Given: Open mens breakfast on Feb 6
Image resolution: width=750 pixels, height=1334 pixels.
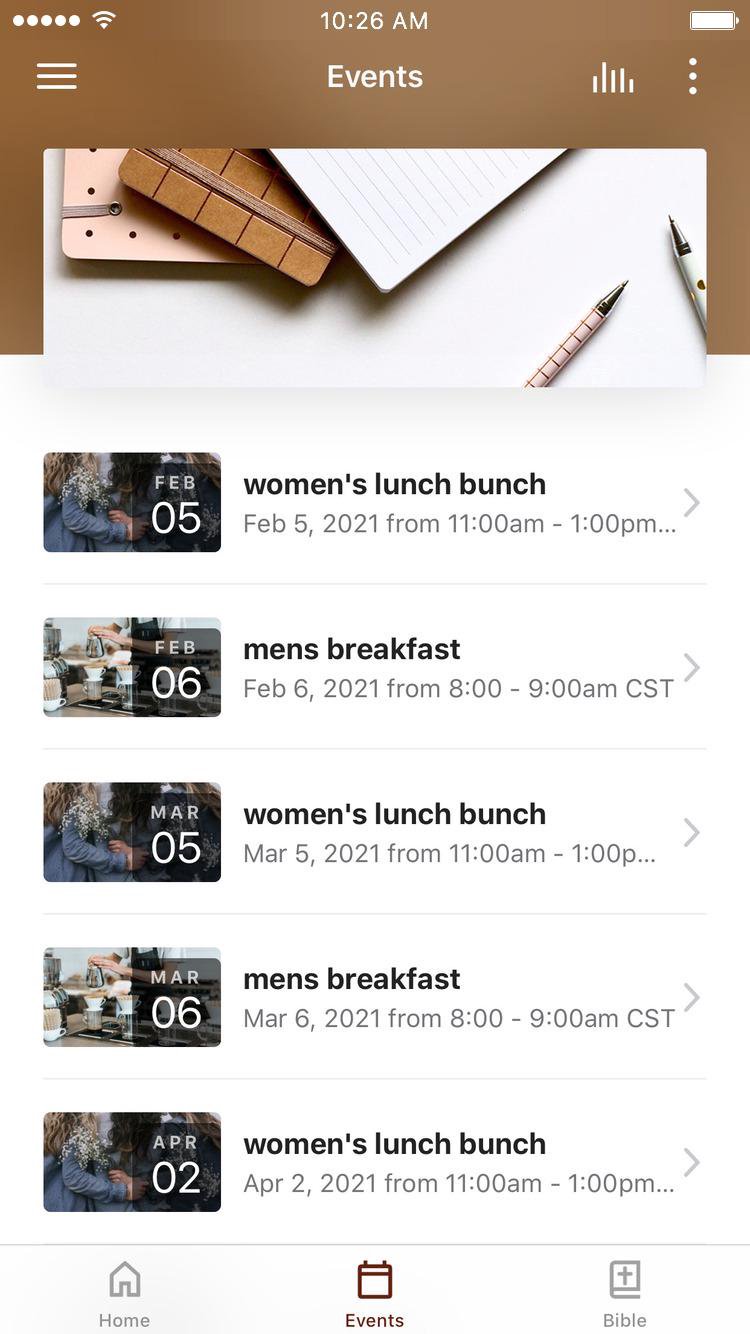Looking at the screenshot, I should (x=375, y=668).
